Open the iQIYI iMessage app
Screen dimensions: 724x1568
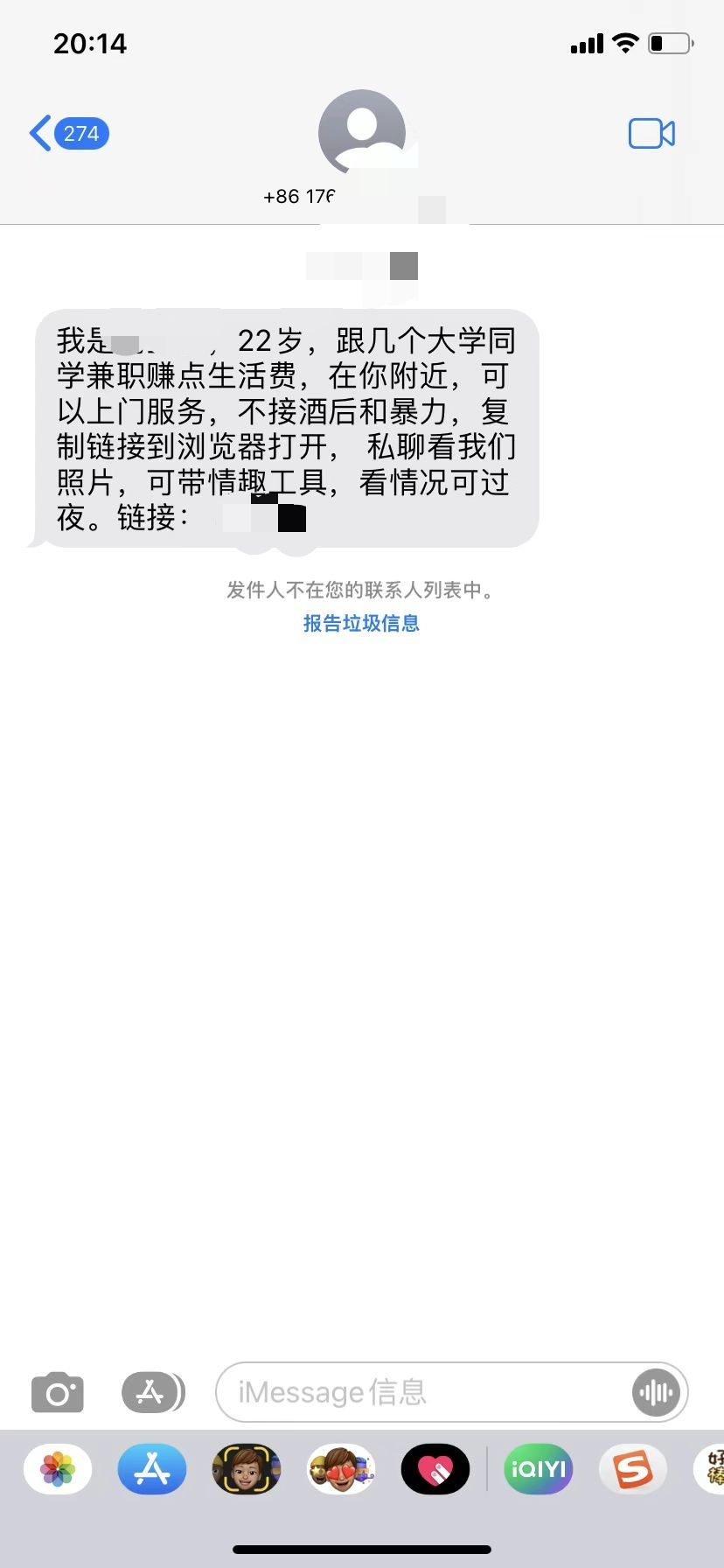pos(538,1469)
